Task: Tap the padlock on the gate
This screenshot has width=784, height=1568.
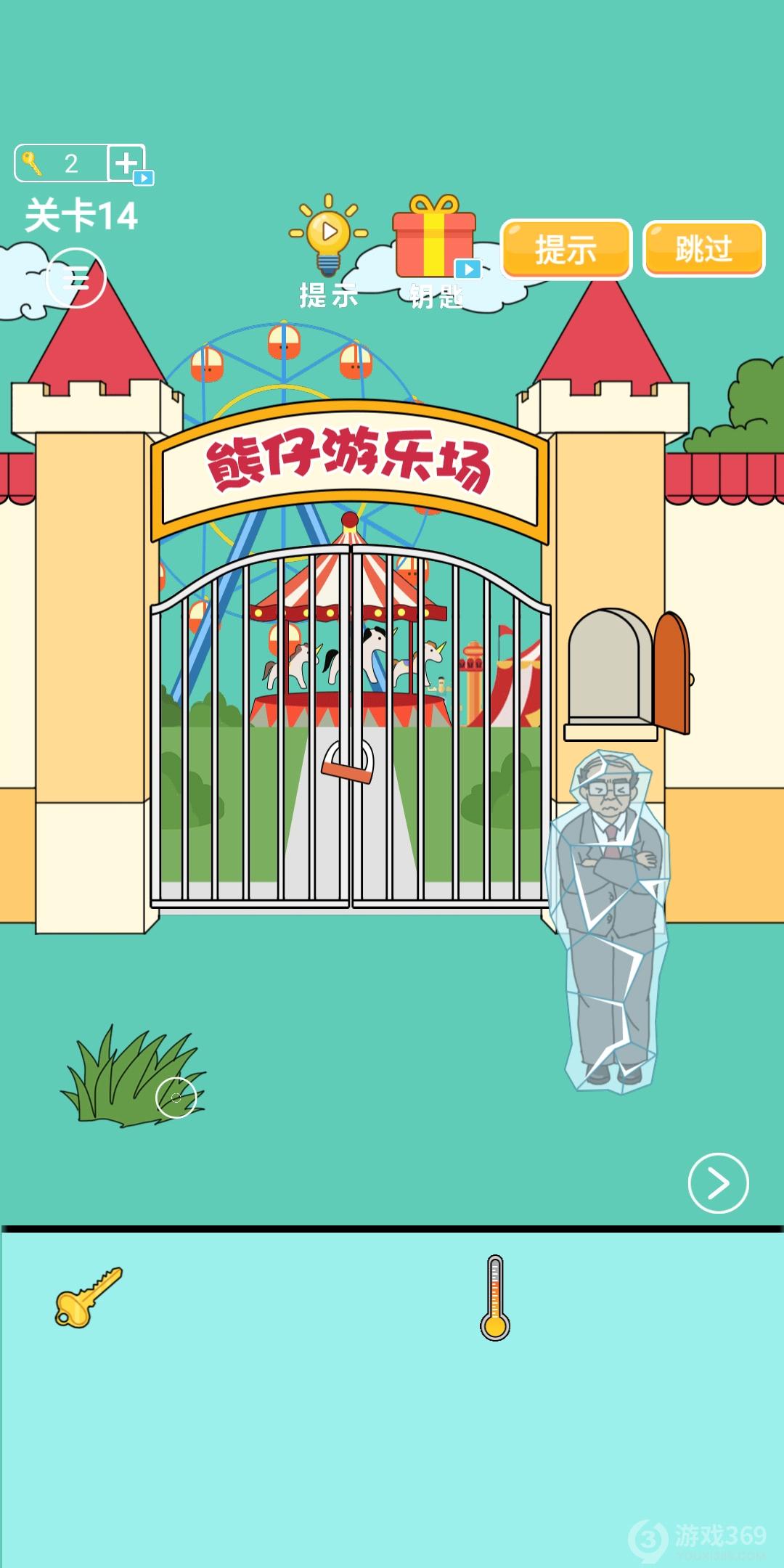Action: click(x=348, y=762)
